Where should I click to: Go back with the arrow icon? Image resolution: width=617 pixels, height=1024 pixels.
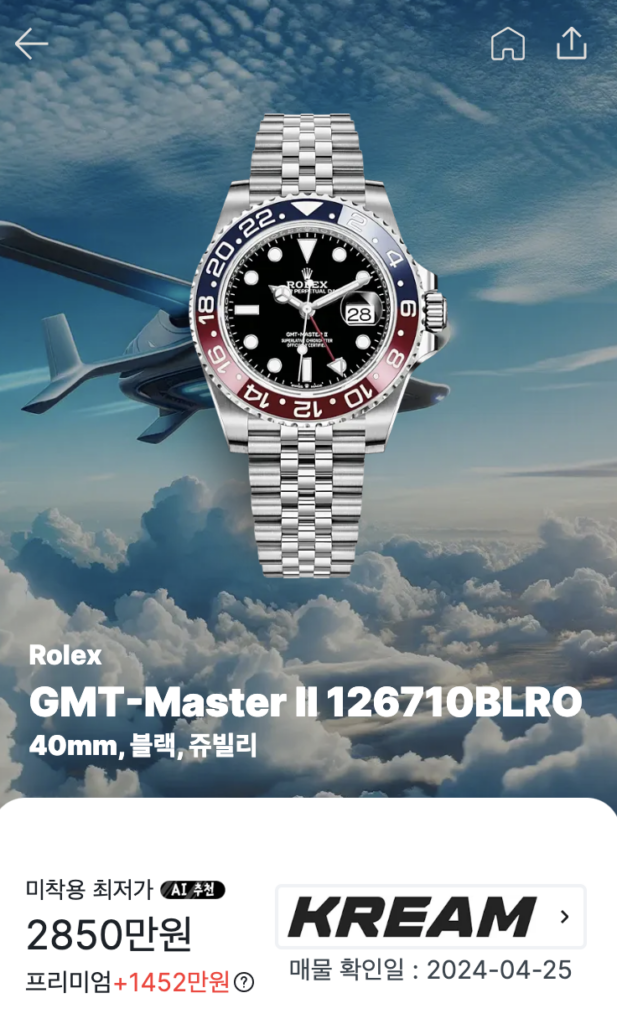(31, 44)
